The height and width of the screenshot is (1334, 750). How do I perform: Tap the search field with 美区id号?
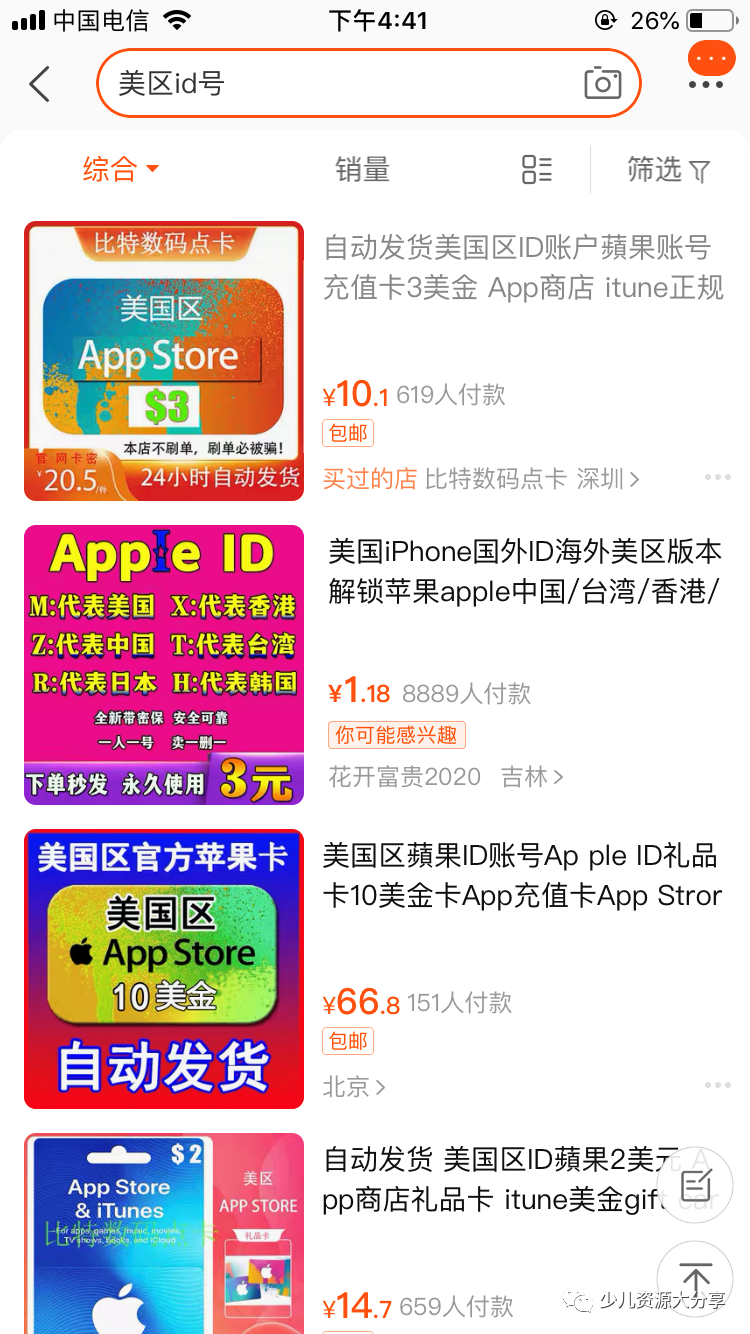click(x=340, y=83)
